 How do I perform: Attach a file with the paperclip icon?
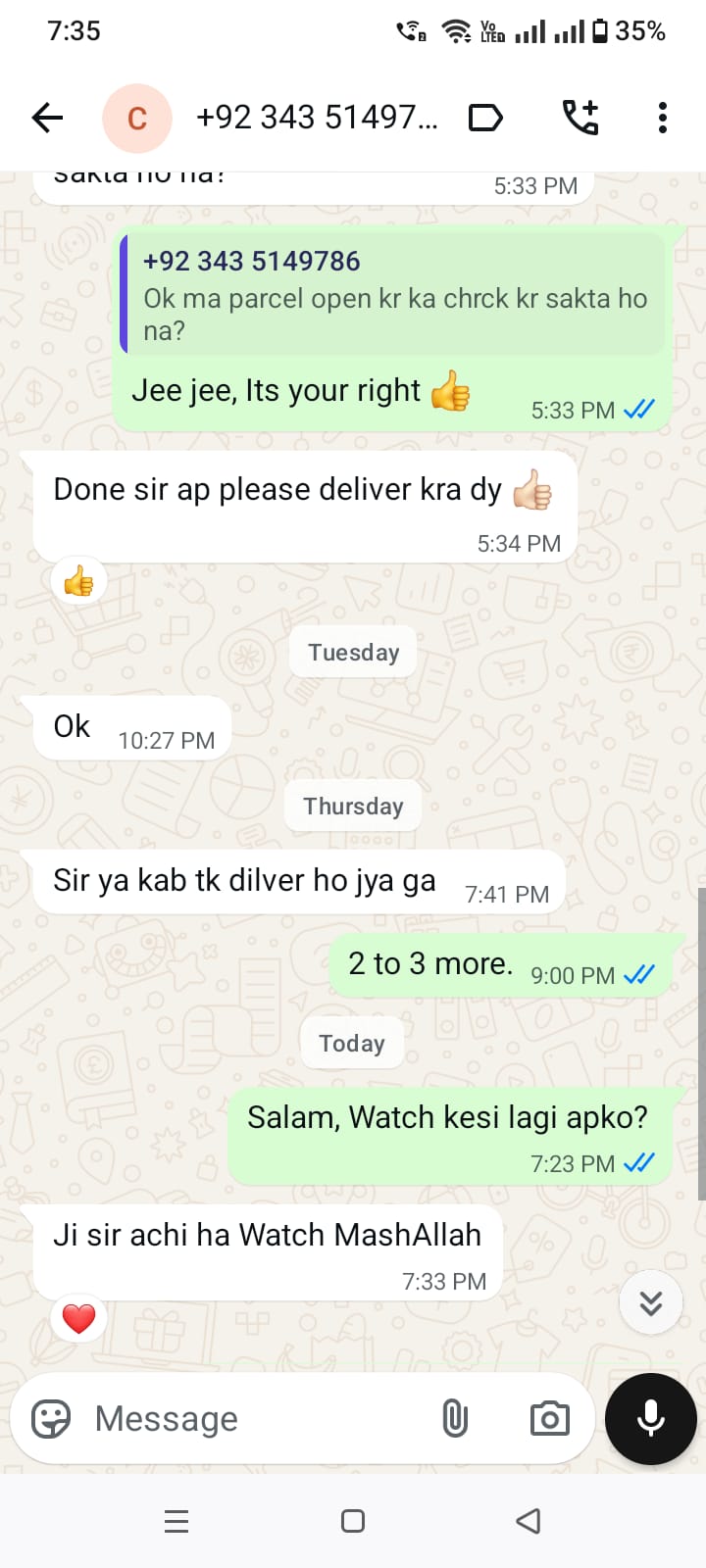[455, 1418]
